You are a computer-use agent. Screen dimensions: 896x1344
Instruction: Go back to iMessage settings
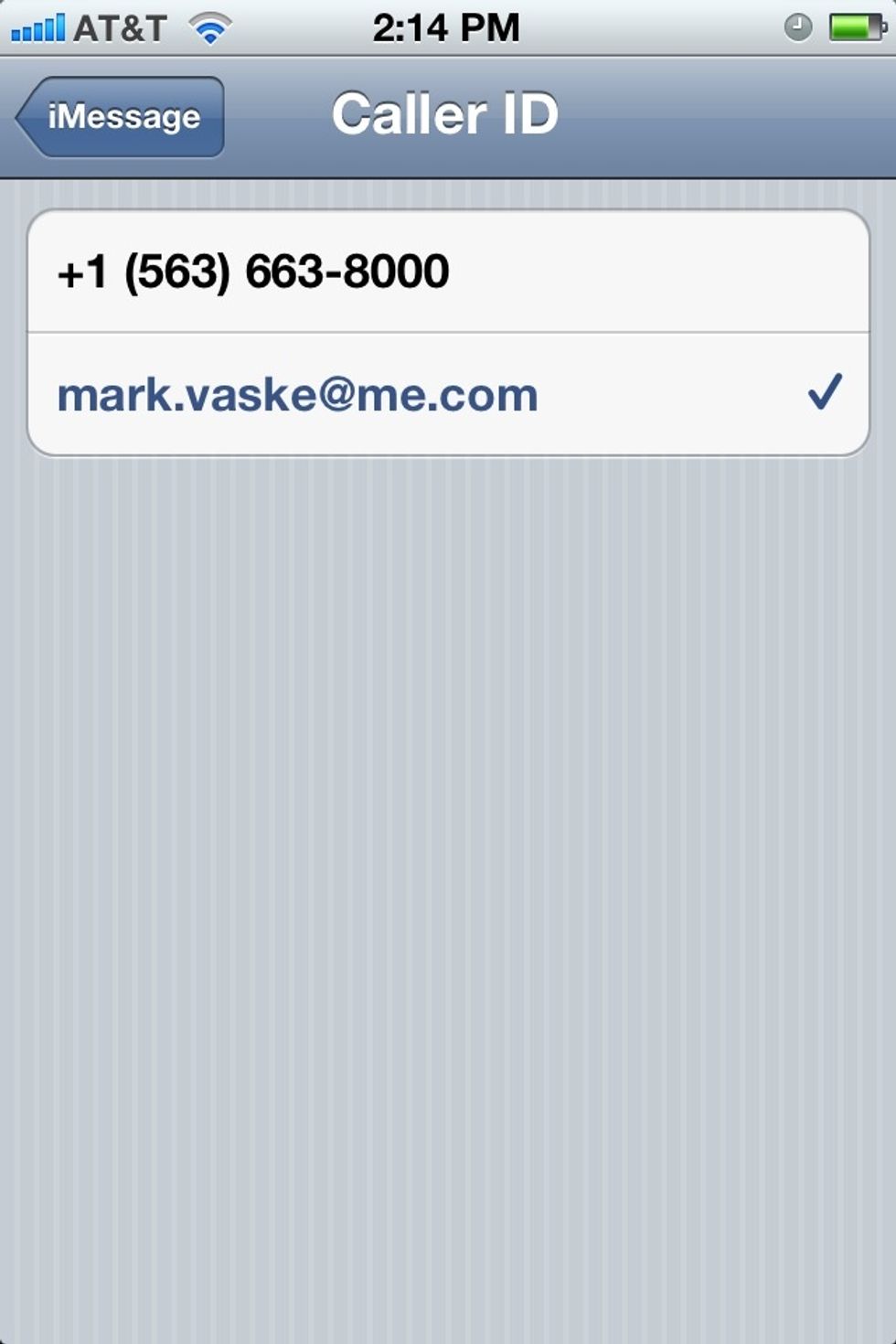pyautogui.click(x=121, y=117)
